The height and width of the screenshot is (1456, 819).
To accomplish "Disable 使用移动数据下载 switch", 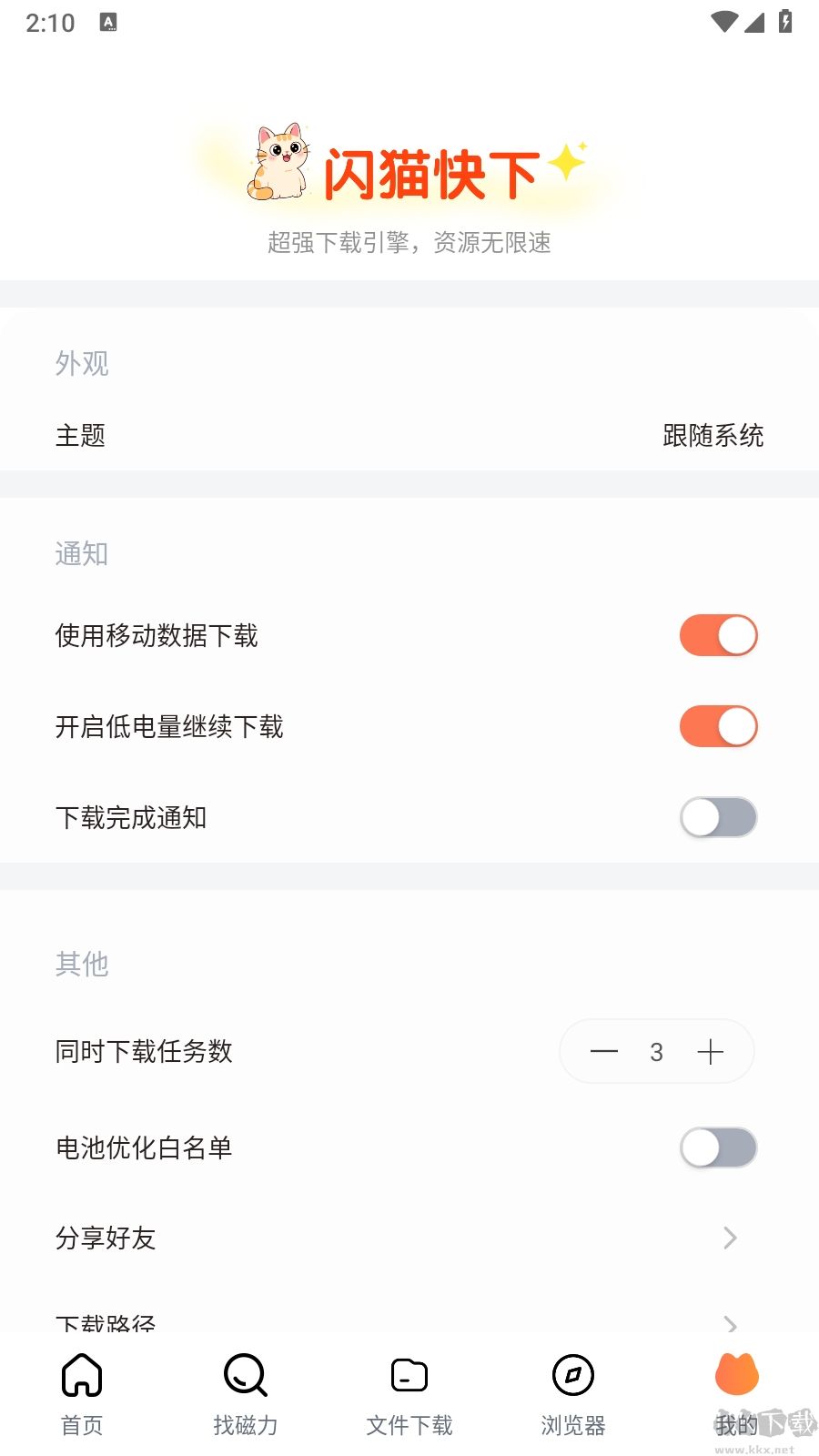I will [x=718, y=635].
